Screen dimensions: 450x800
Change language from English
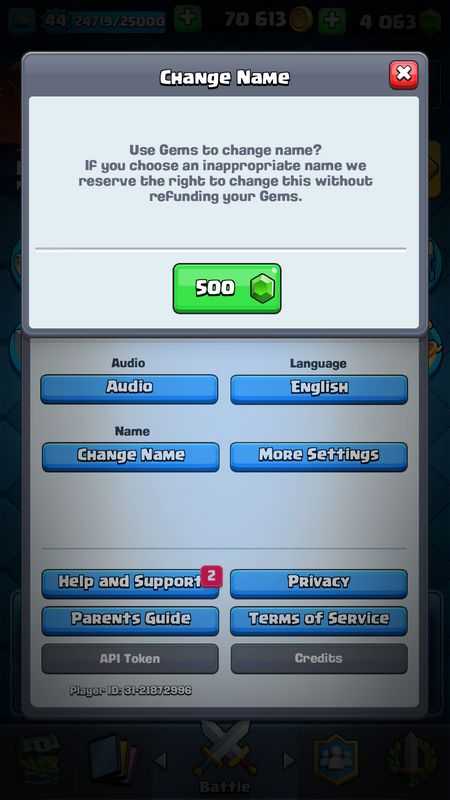click(x=319, y=389)
